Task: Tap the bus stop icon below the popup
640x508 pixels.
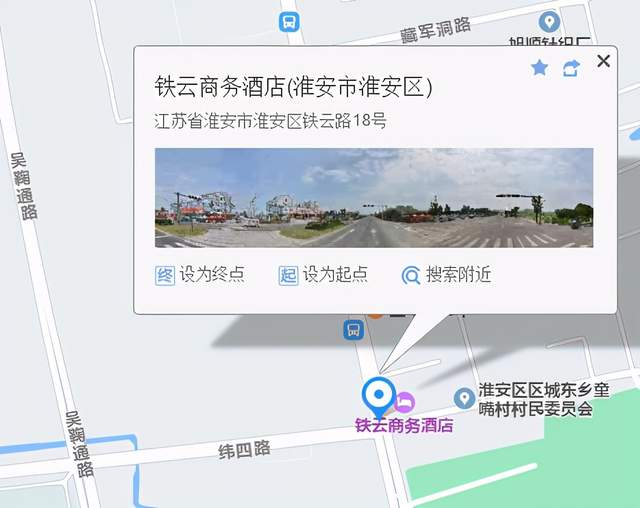Action: tap(353, 330)
